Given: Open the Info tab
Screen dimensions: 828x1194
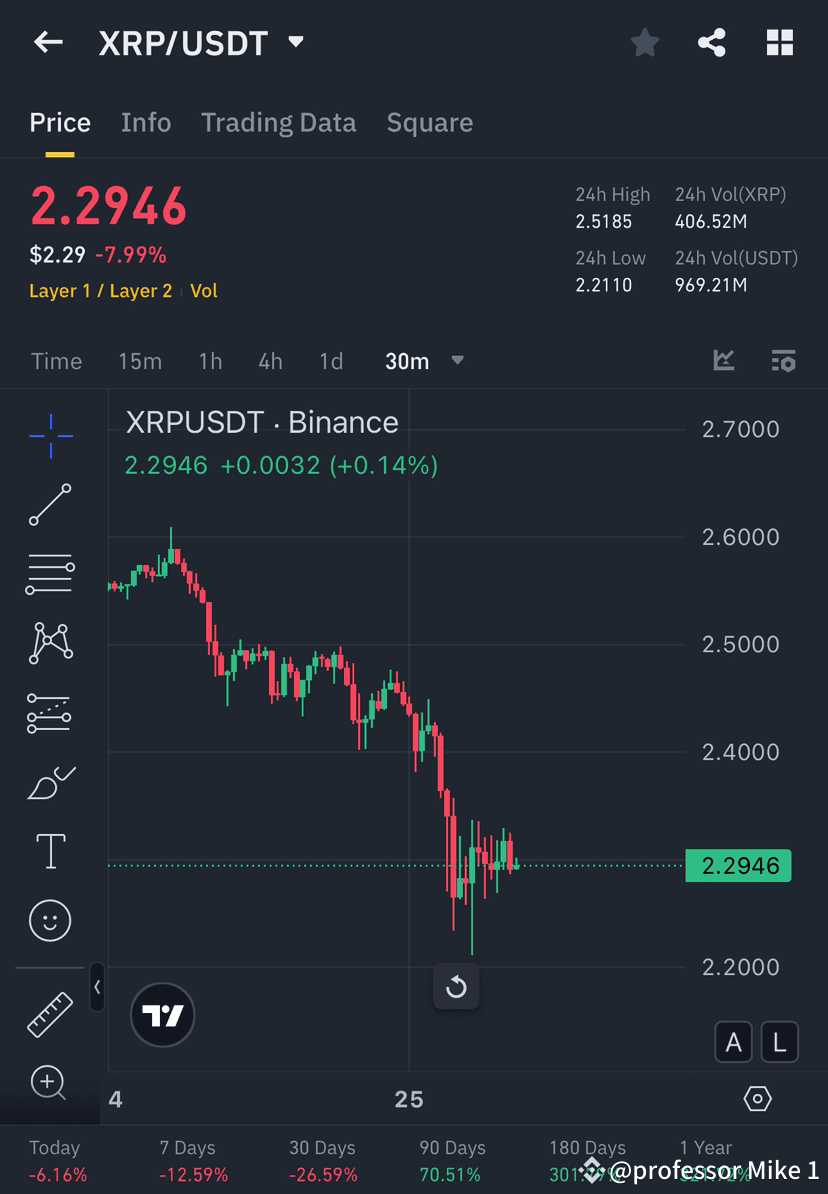Looking at the screenshot, I should [x=146, y=122].
